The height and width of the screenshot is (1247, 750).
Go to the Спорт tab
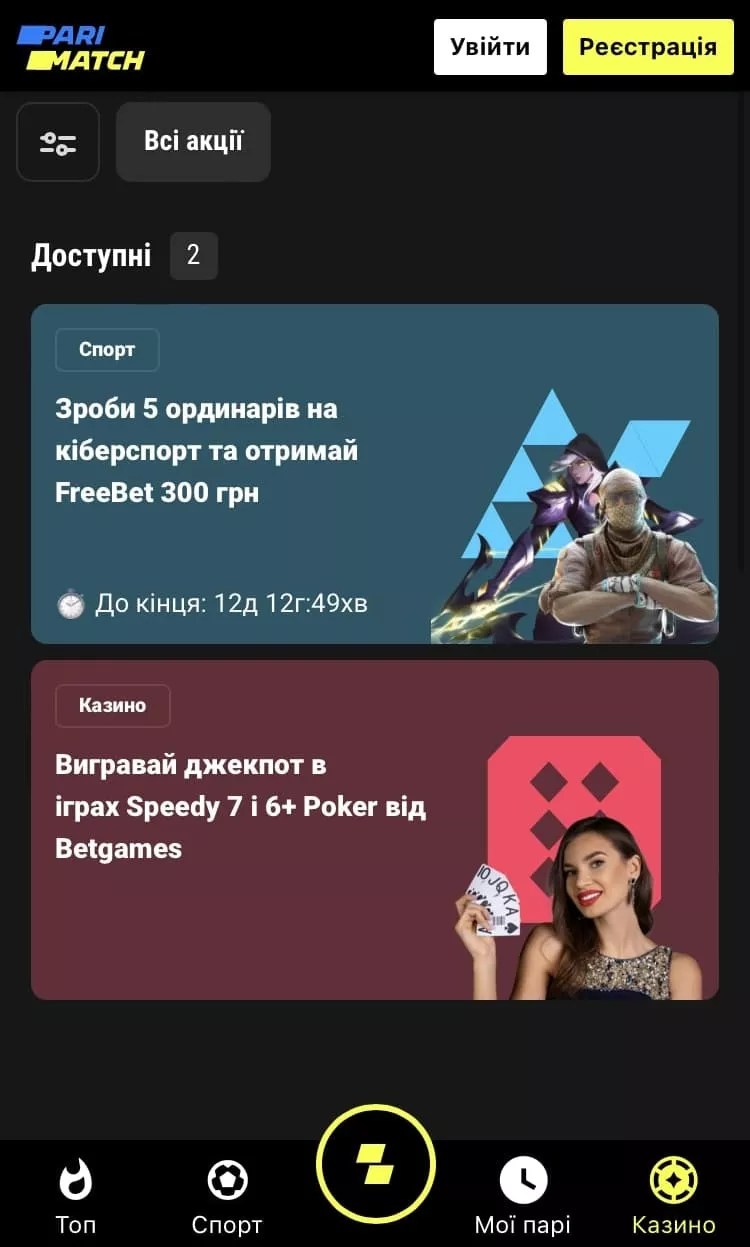[227, 1195]
